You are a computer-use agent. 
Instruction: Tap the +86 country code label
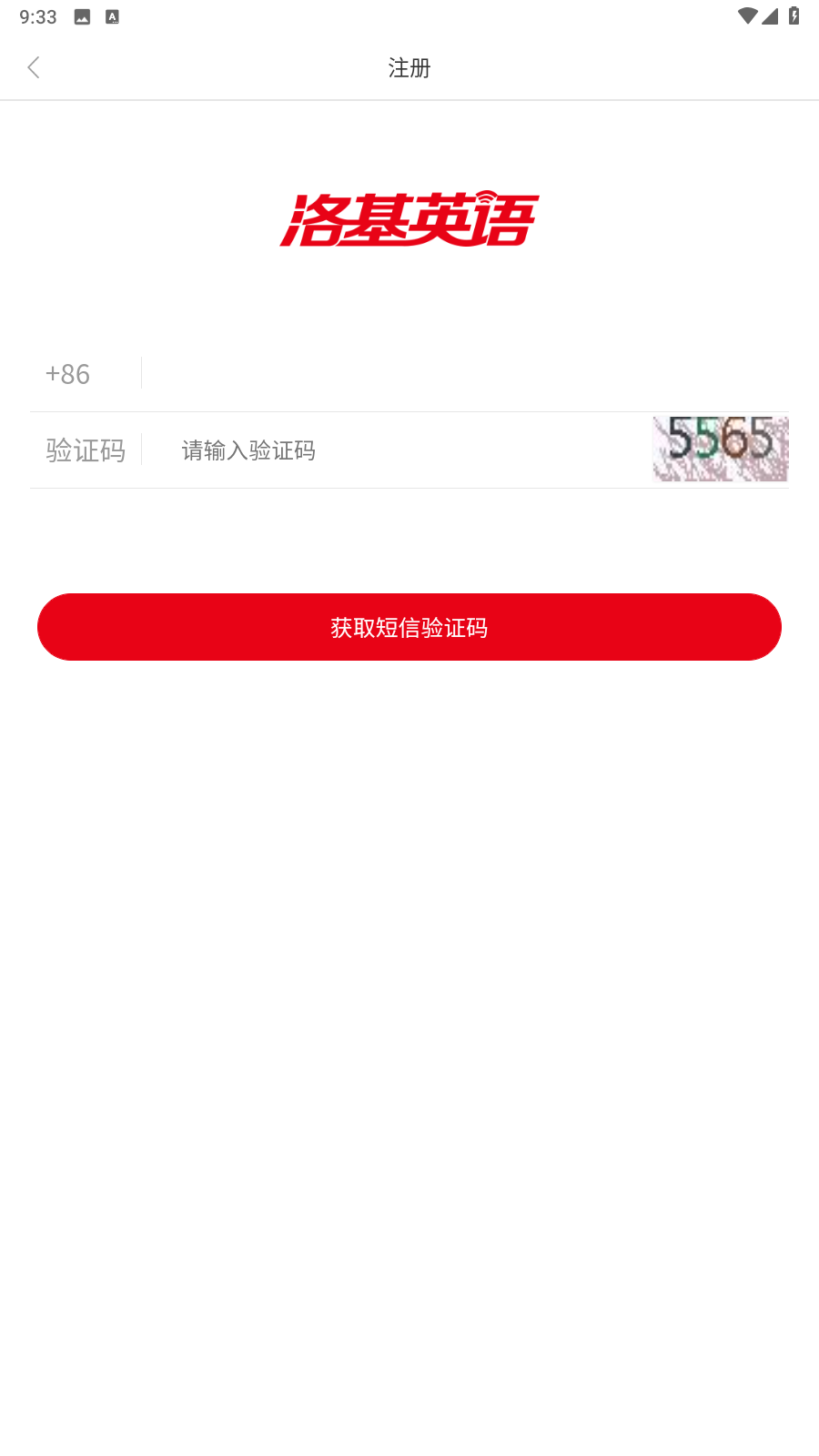pyautogui.click(x=66, y=373)
